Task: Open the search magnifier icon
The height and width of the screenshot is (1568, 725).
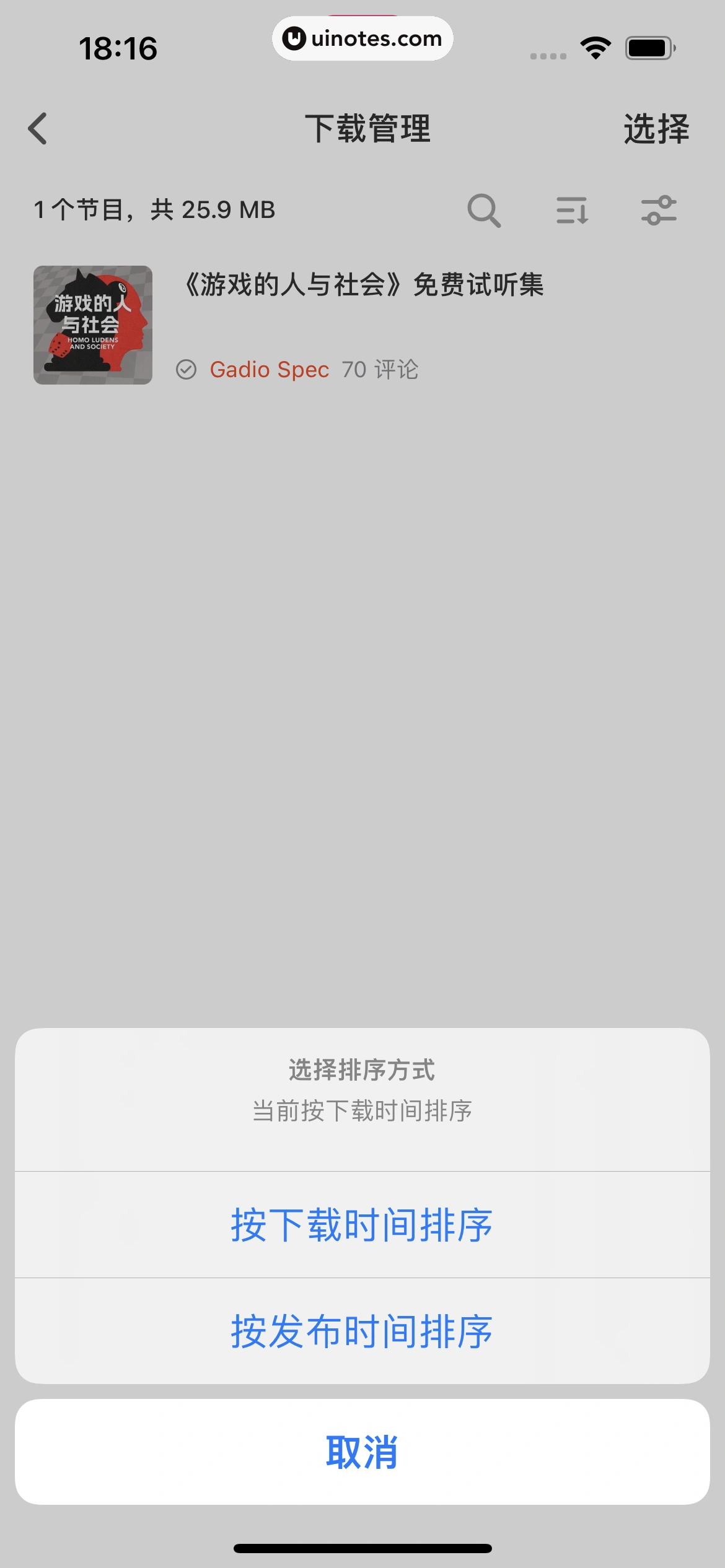Action: point(484,211)
